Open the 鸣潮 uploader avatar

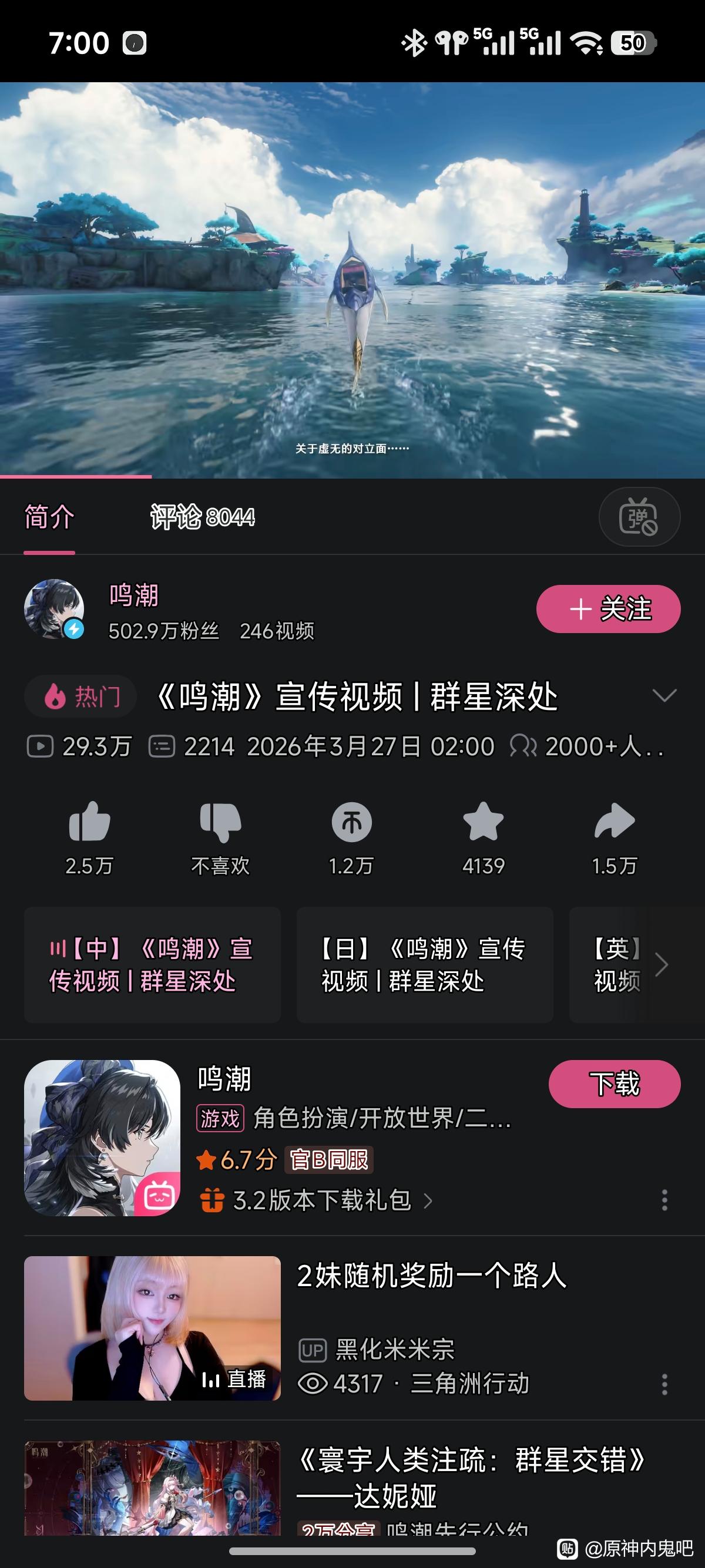(x=53, y=608)
